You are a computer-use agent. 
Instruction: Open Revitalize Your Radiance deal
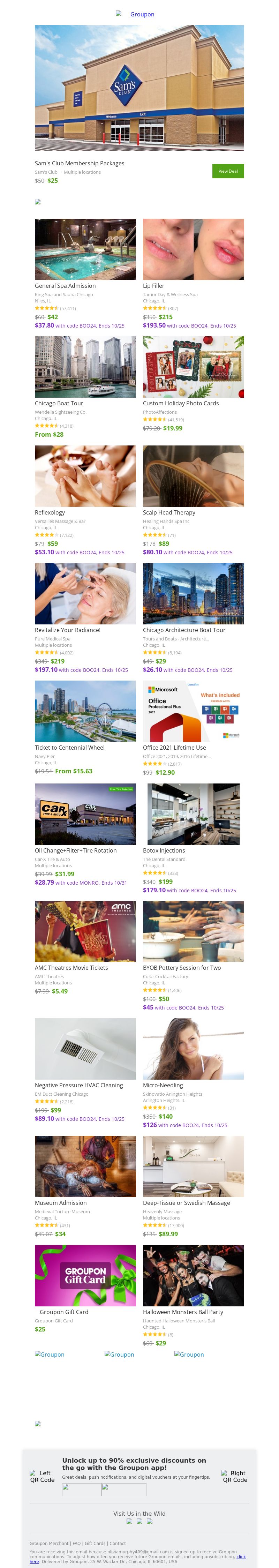click(x=85, y=593)
